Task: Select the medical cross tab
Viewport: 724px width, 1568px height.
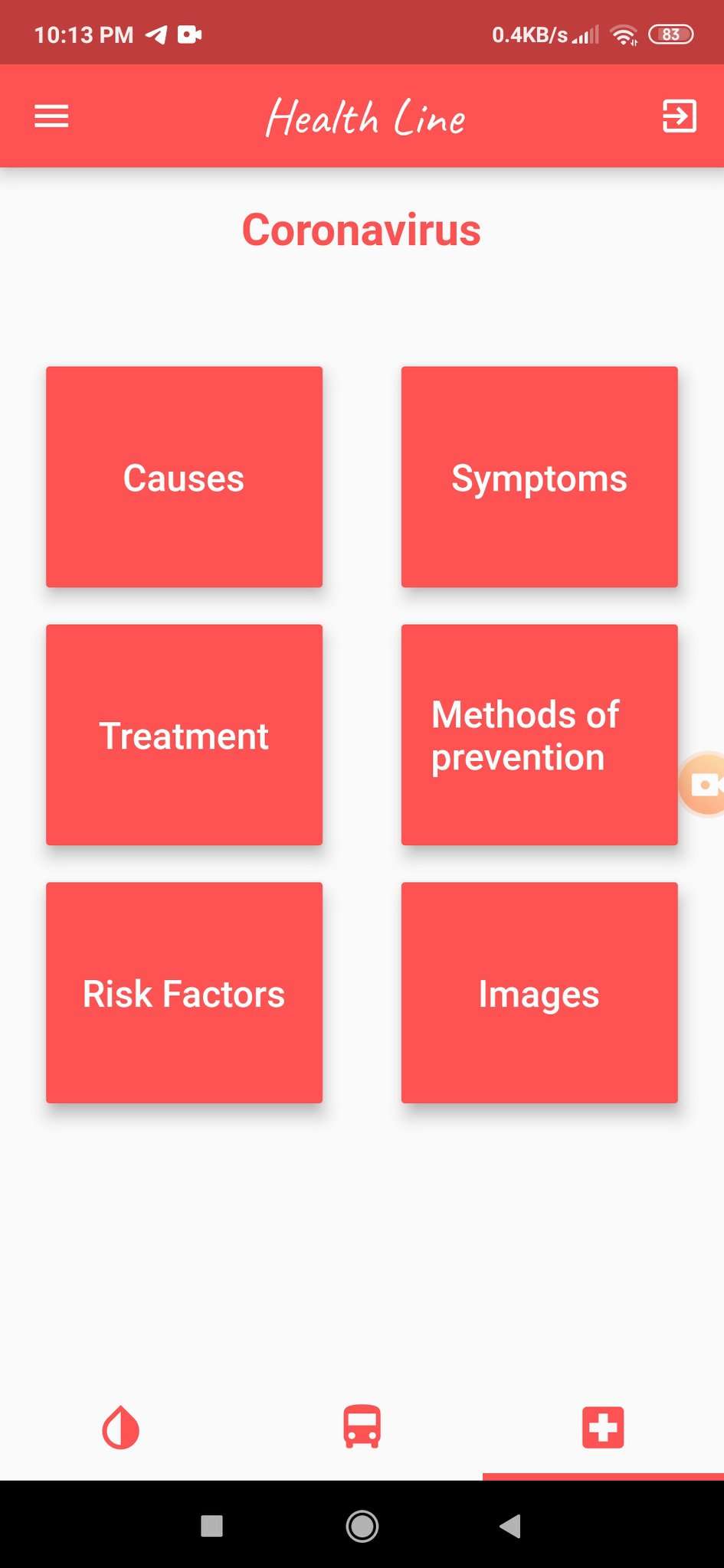Action: [x=603, y=1428]
